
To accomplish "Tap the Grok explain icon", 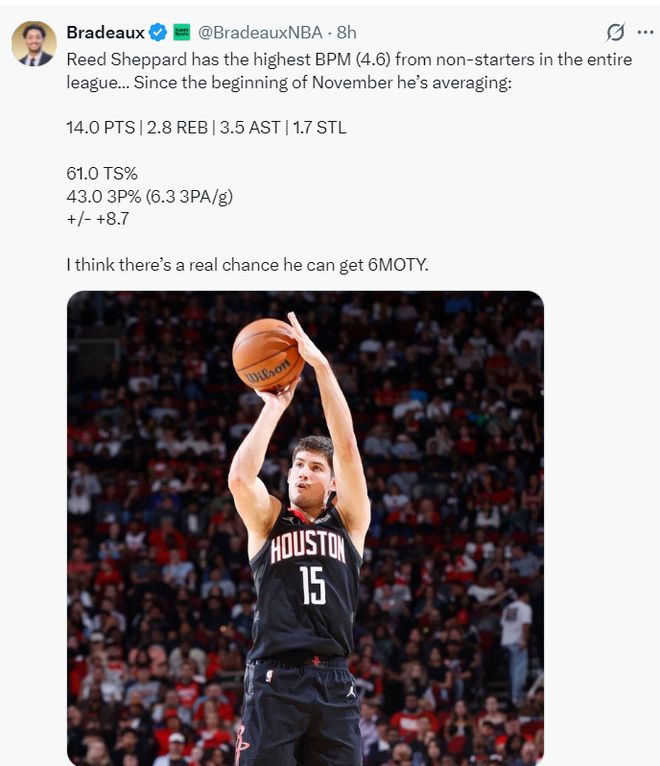I will point(616,32).
